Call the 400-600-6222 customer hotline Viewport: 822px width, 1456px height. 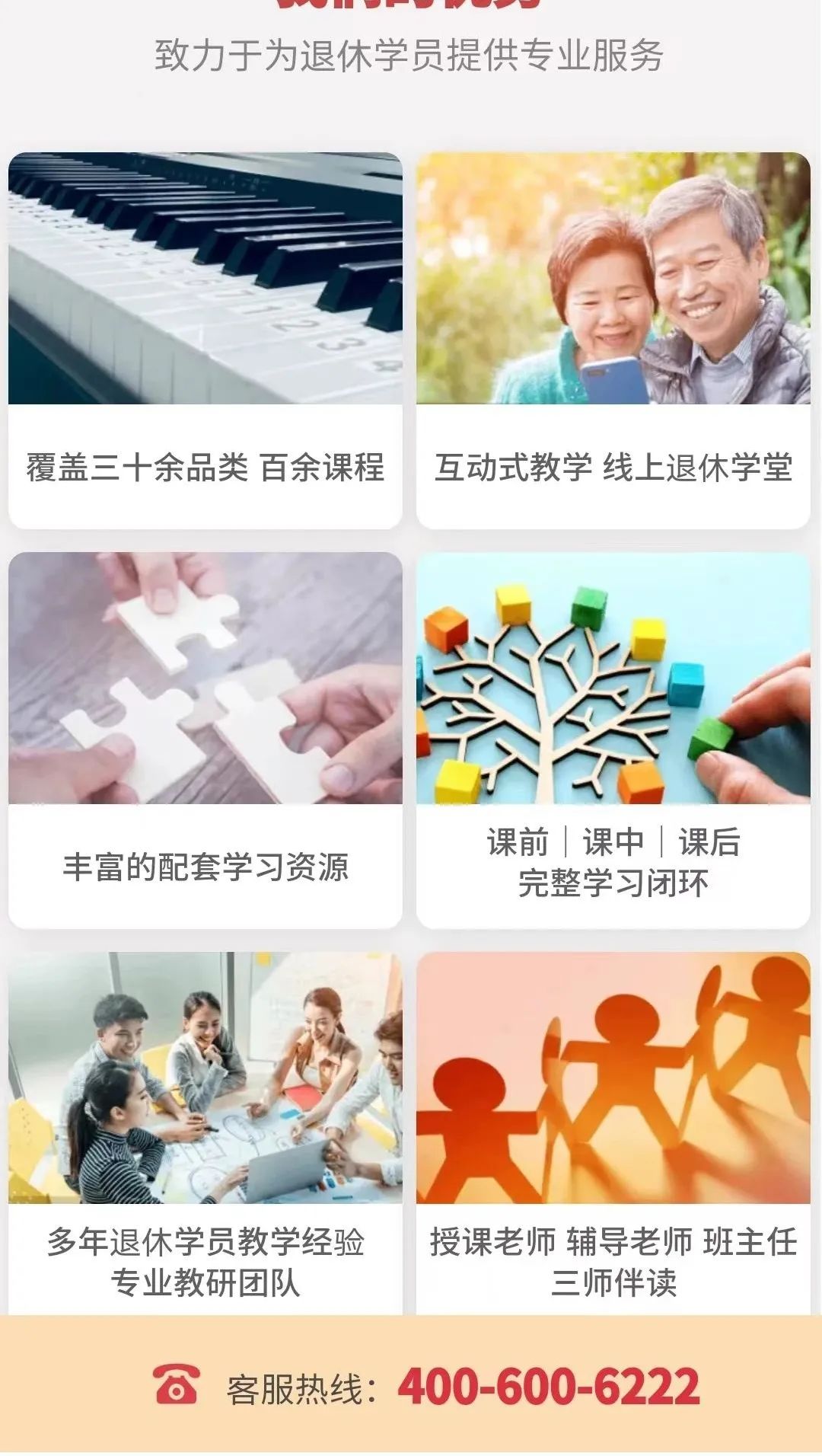(x=548, y=1387)
